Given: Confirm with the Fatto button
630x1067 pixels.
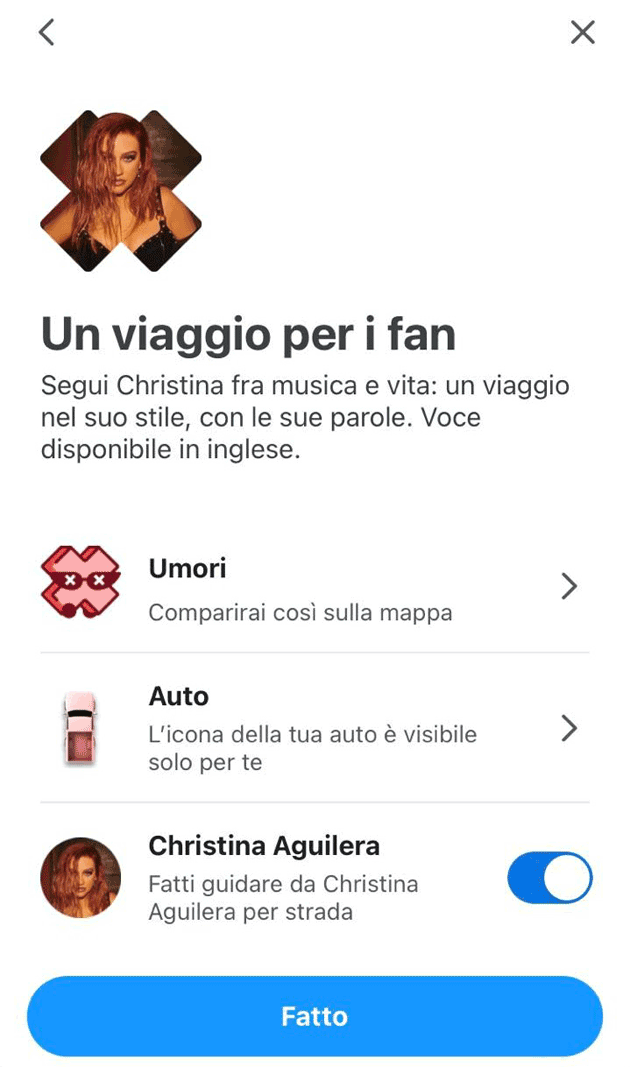Looking at the screenshot, I should [x=314, y=1017].
